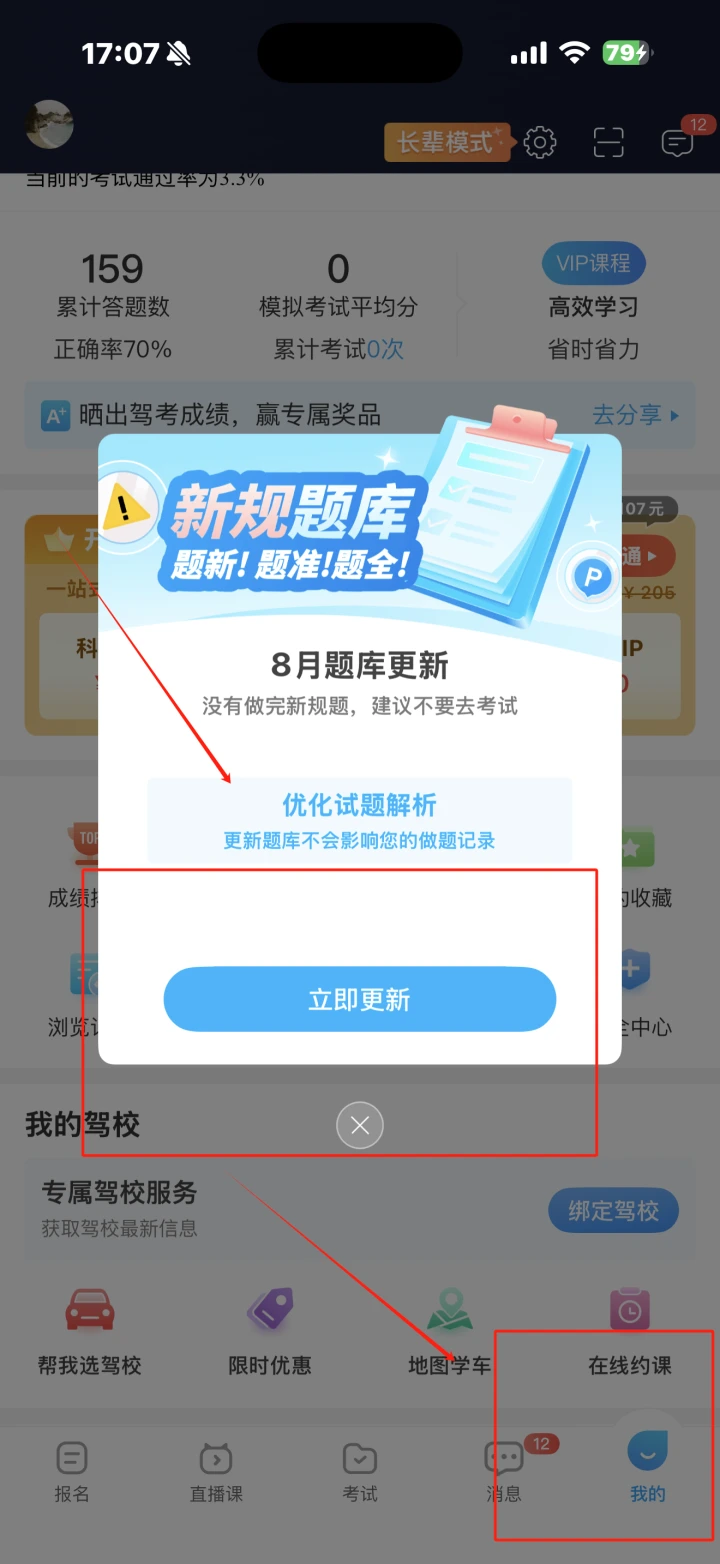Open 帮我选驾校
Viewport: 720px width, 1564px height.
90,1332
